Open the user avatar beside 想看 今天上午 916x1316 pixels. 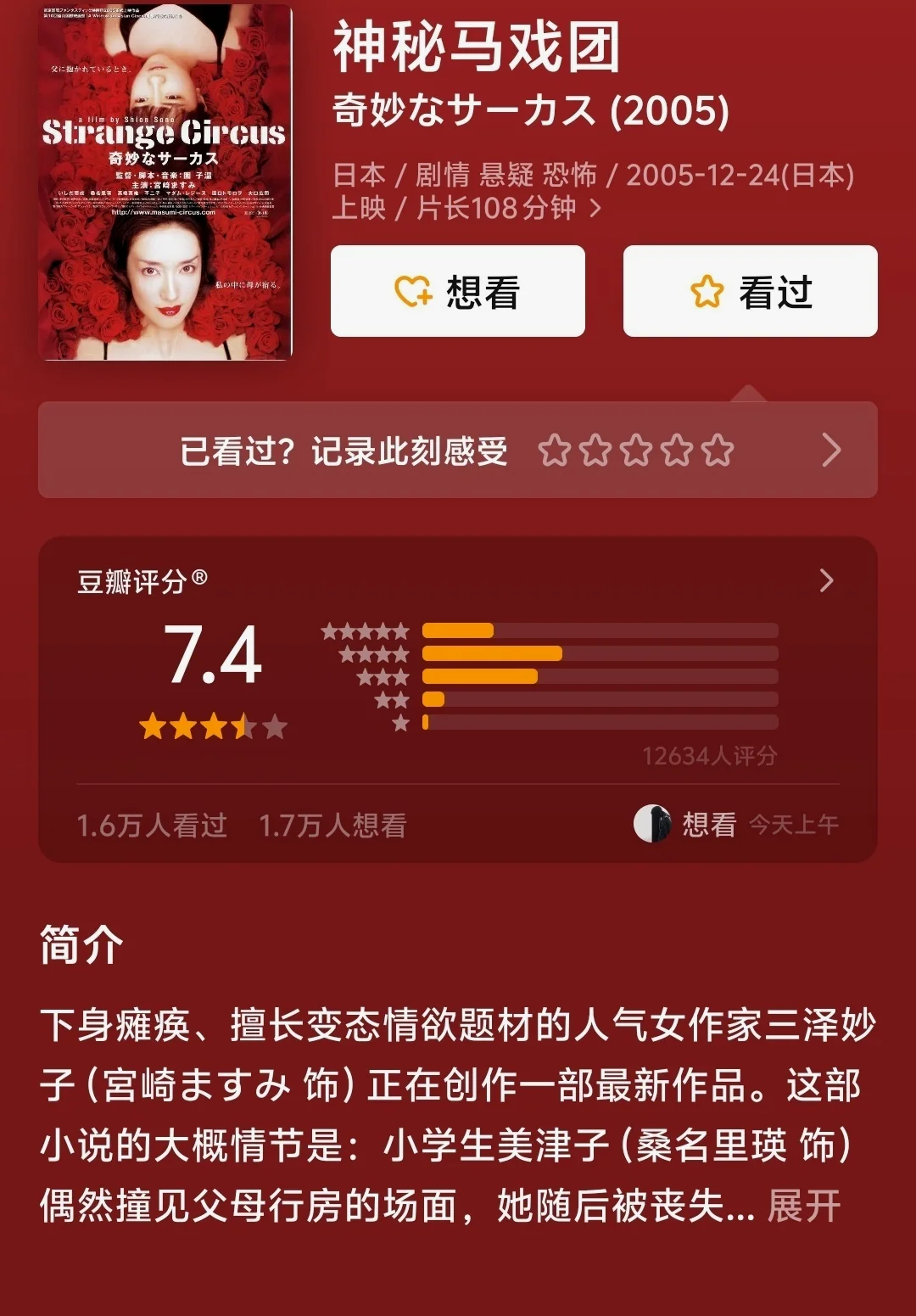tap(652, 824)
